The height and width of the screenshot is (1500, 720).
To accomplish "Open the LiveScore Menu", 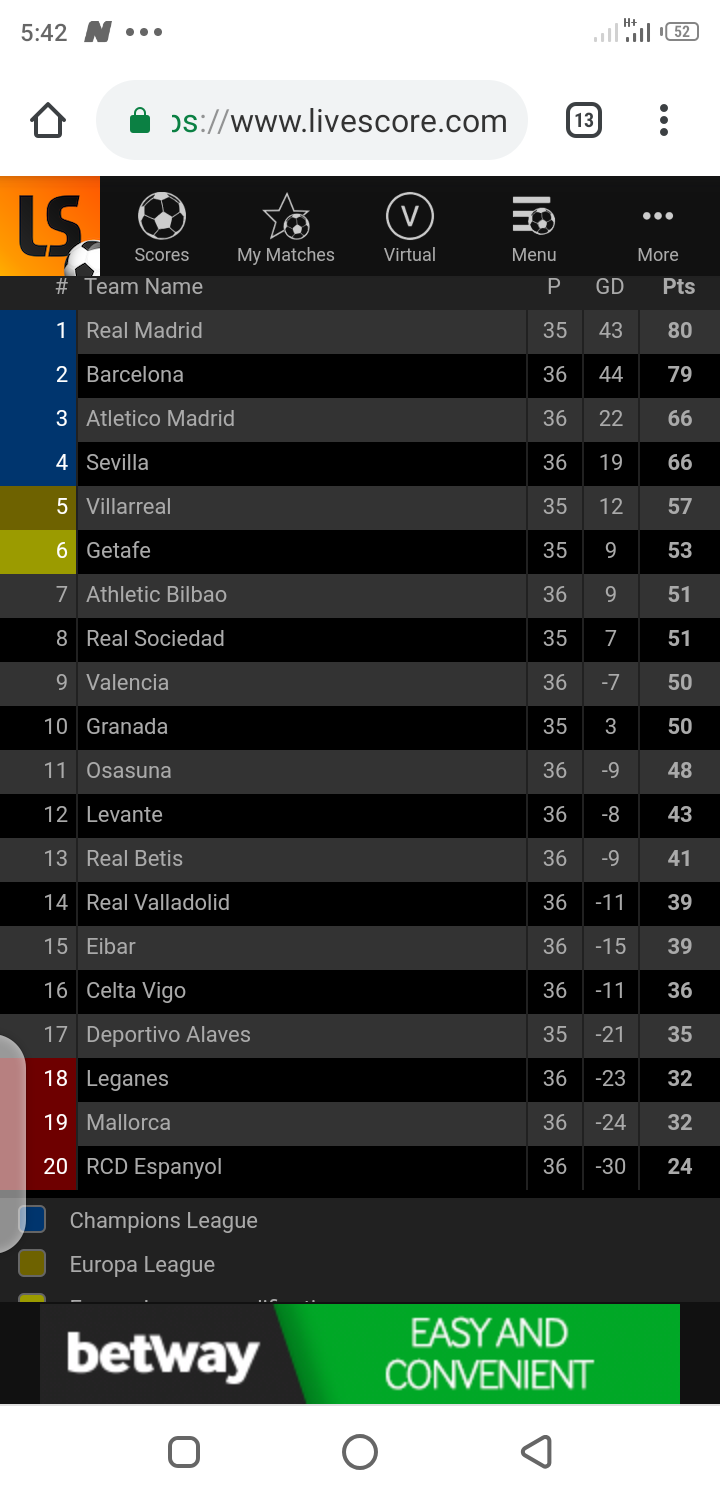I will pos(534,228).
